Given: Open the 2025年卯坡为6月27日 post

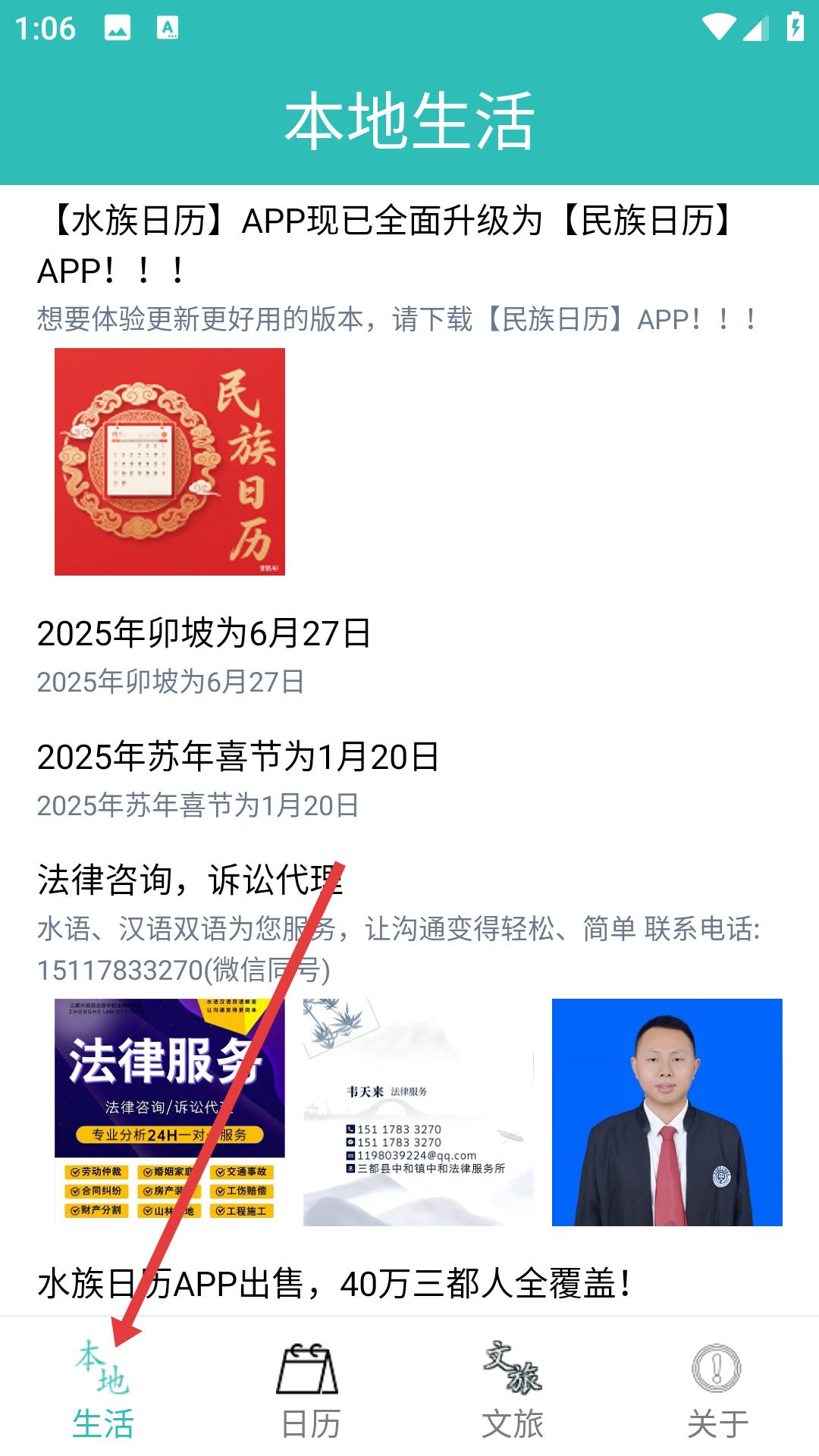Looking at the screenshot, I should pos(203,634).
